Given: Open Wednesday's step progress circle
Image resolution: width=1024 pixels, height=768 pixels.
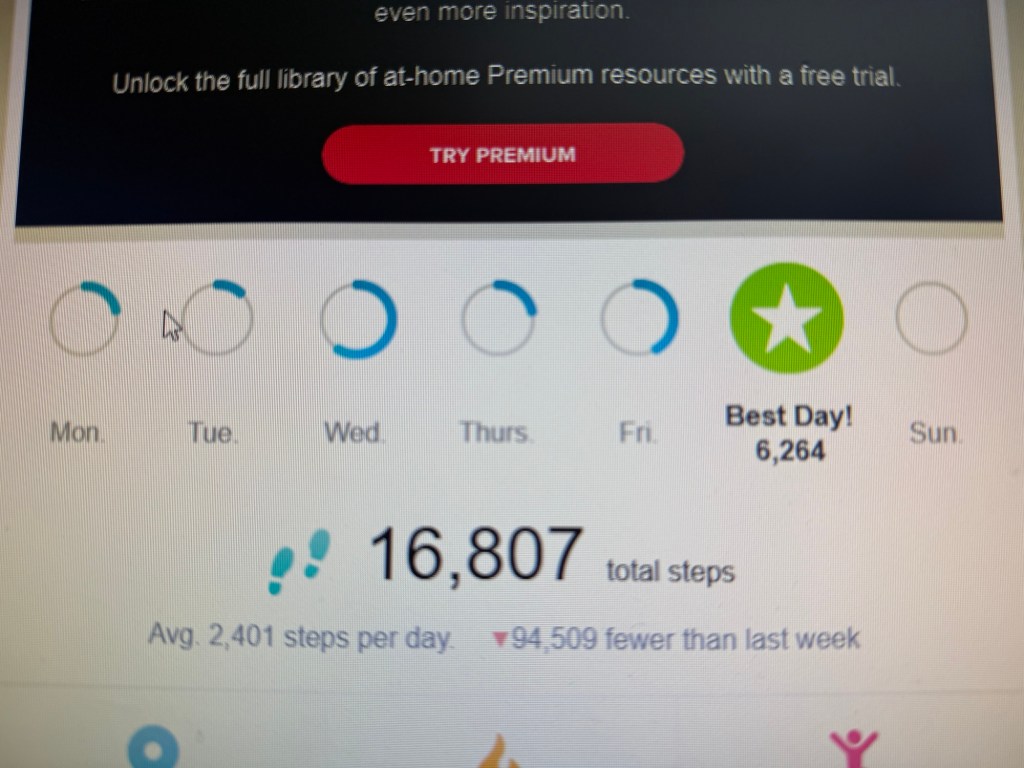Looking at the screenshot, I should (x=358, y=319).
